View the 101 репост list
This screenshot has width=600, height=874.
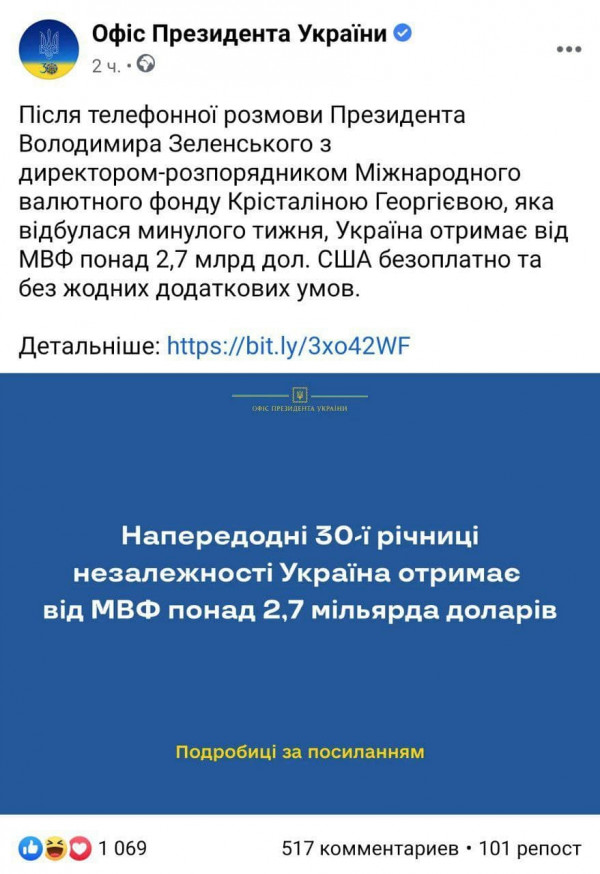tap(530, 848)
